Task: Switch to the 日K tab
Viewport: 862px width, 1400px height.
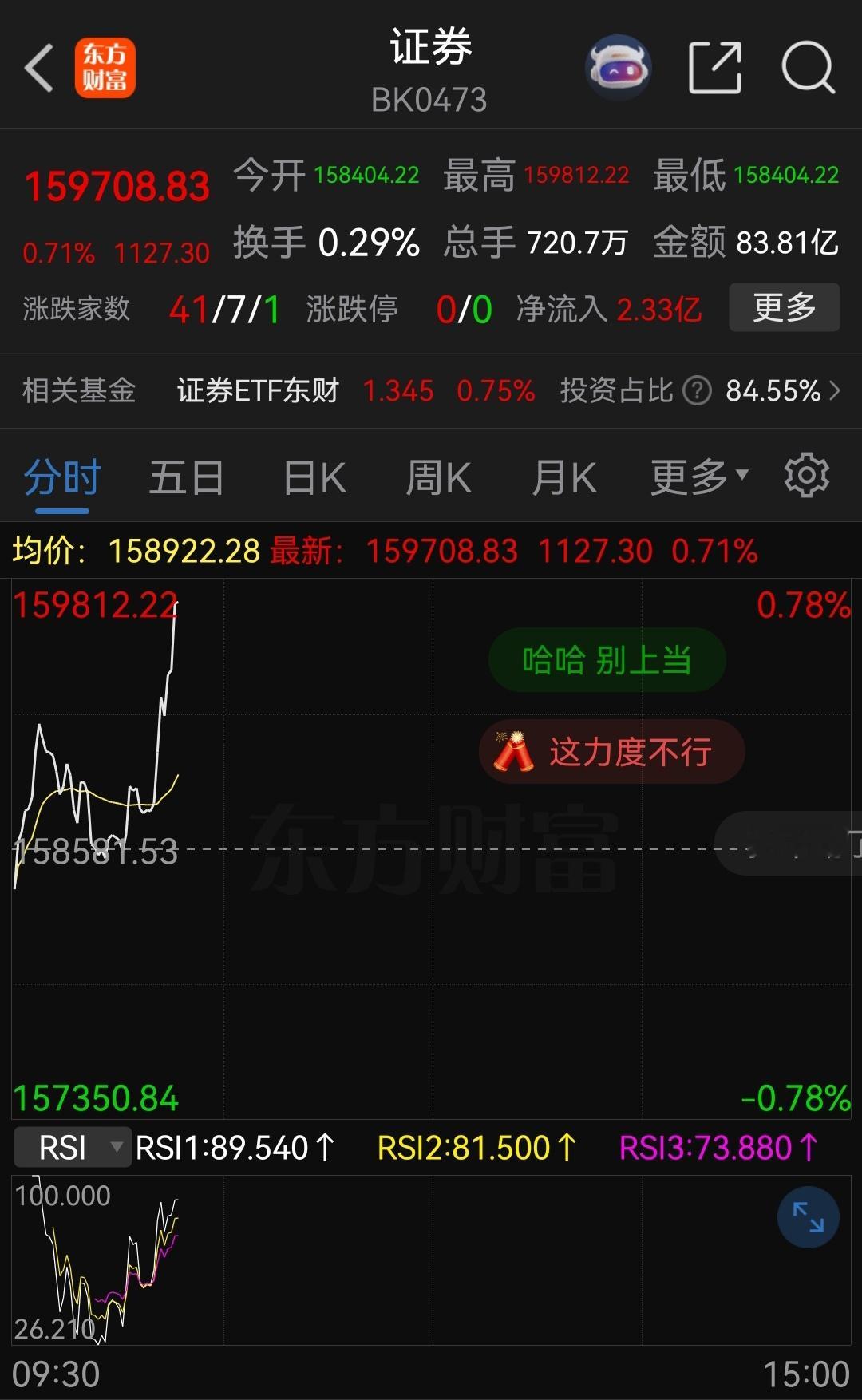Action: tap(312, 475)
